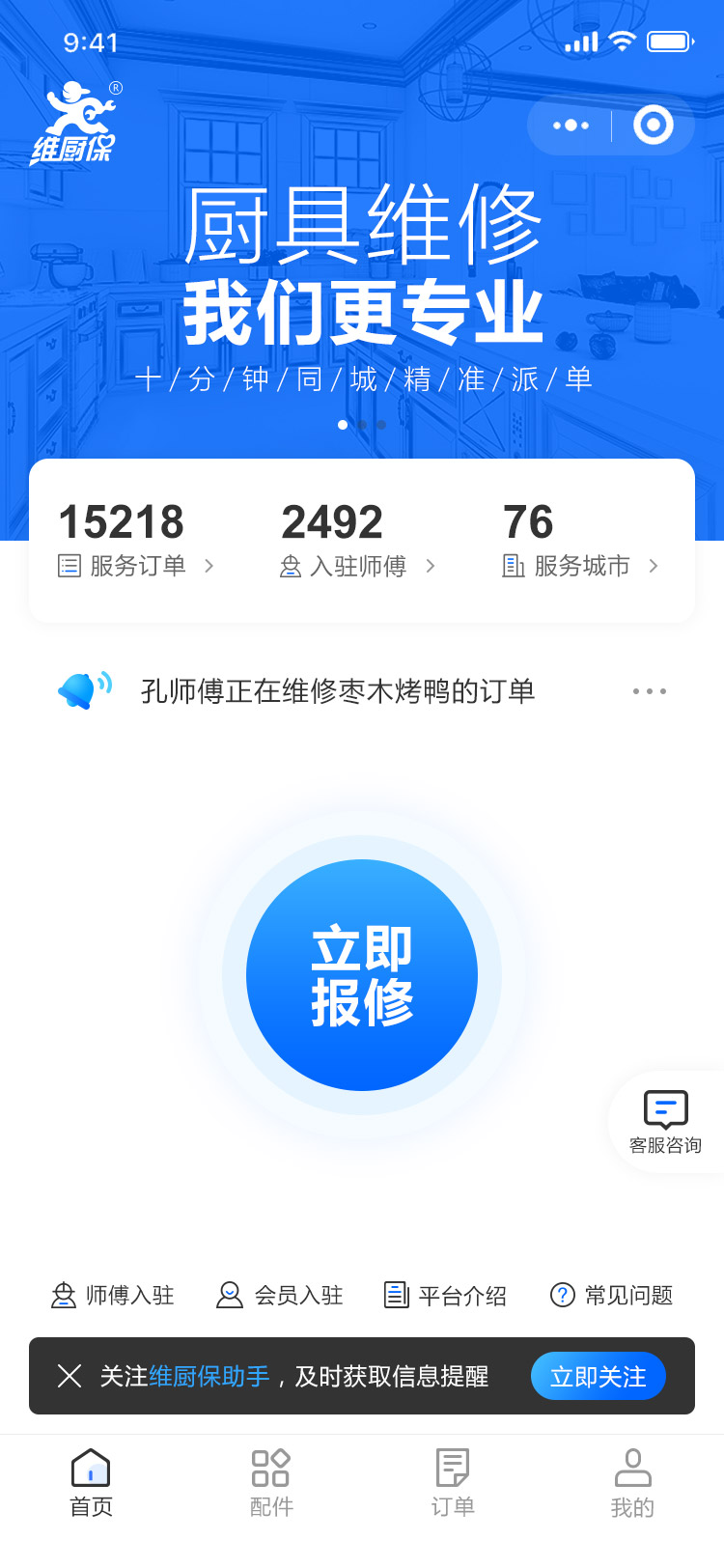Open 服务城市 list

click(581, 540)
